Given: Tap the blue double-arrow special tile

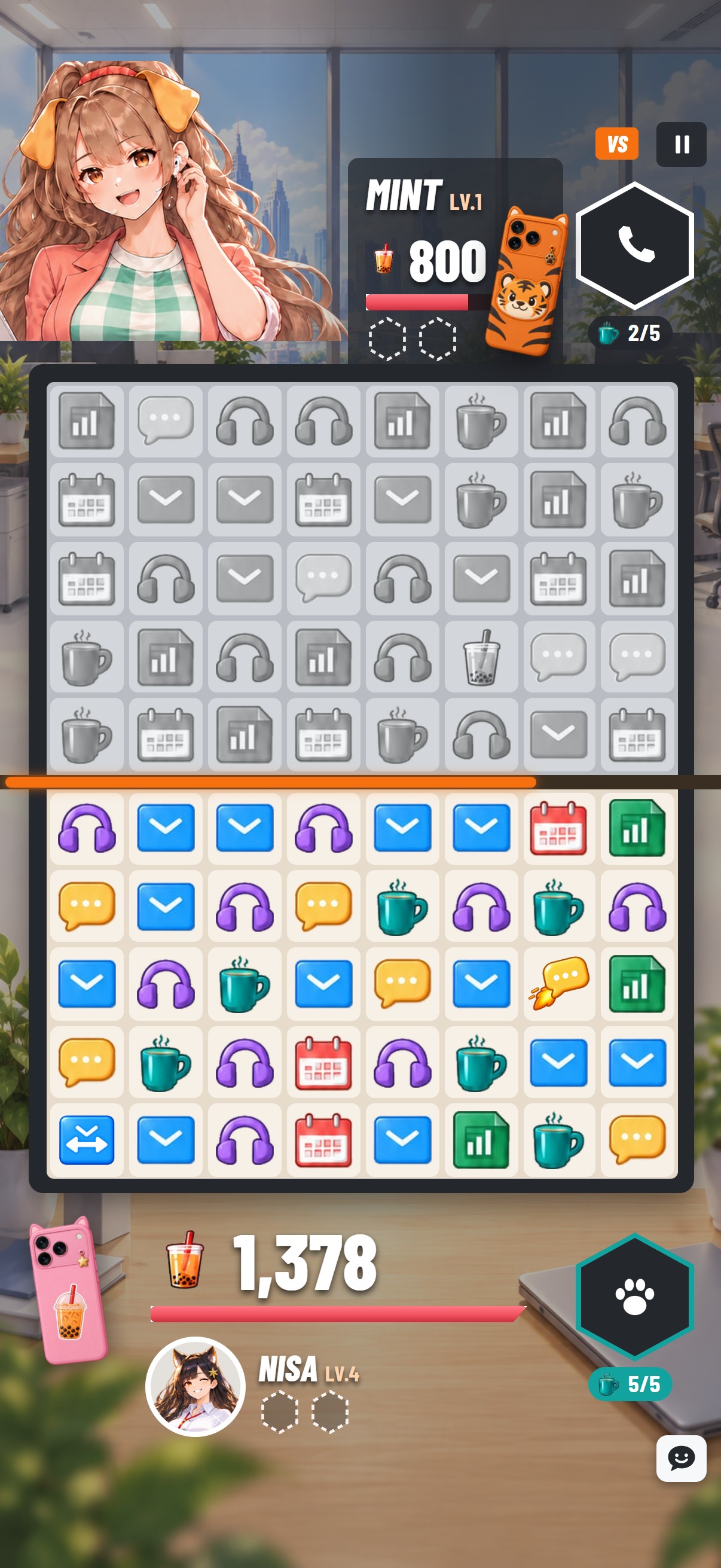Looking at the screenshot, I should (x=87, y=1139).
